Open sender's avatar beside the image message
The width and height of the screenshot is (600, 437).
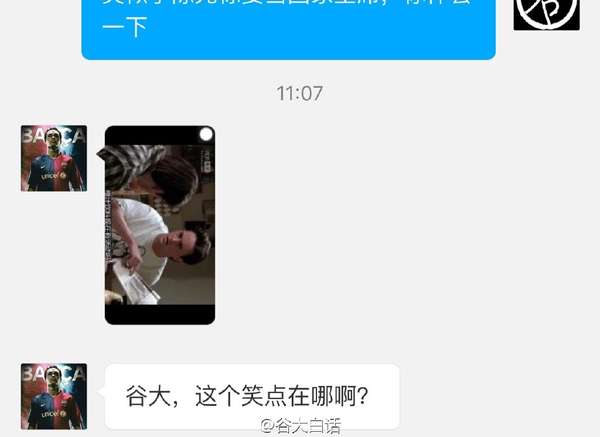[54, 158]
